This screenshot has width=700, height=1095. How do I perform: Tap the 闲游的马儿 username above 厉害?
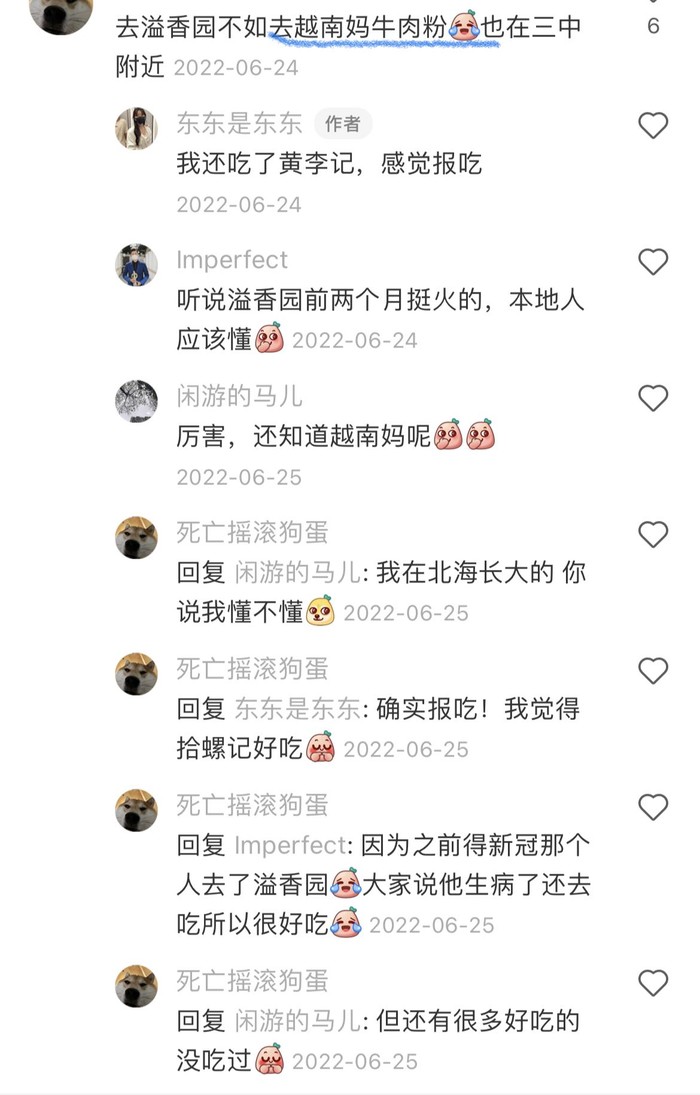tap(239, 396)
